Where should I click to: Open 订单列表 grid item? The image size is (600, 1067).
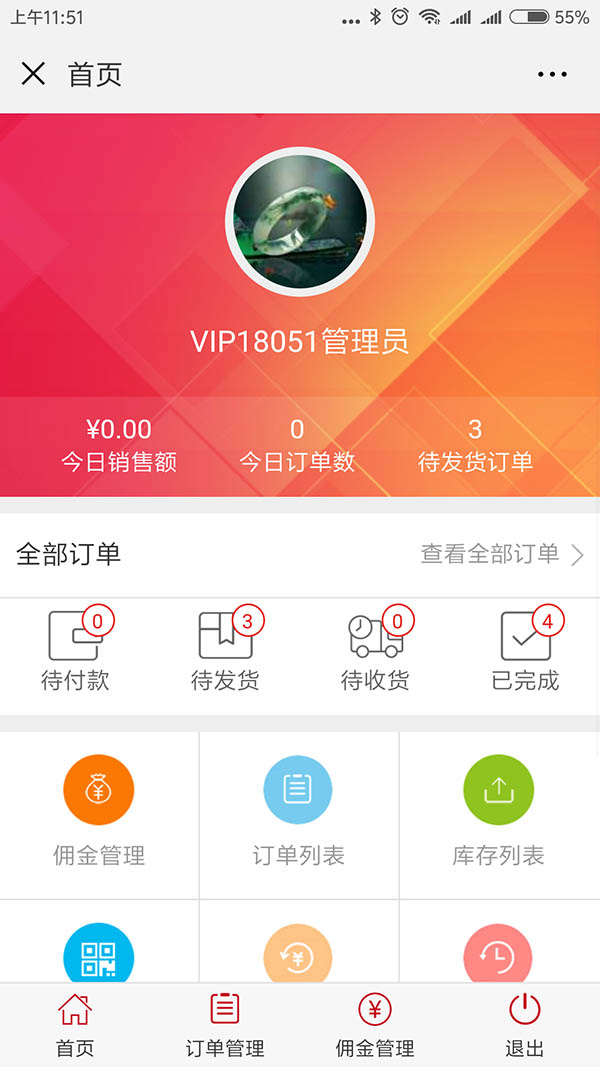tap(298, 812)
